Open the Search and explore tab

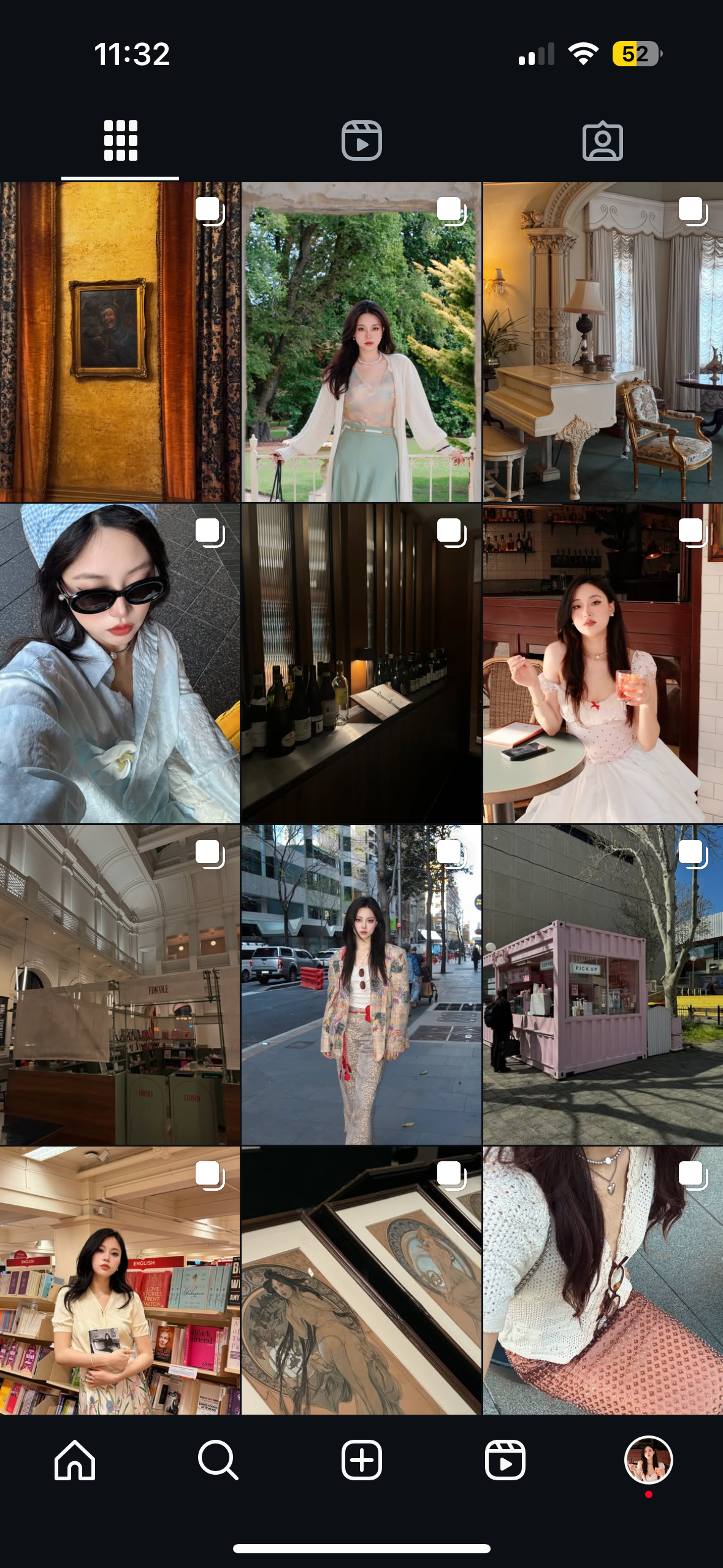218,1460
